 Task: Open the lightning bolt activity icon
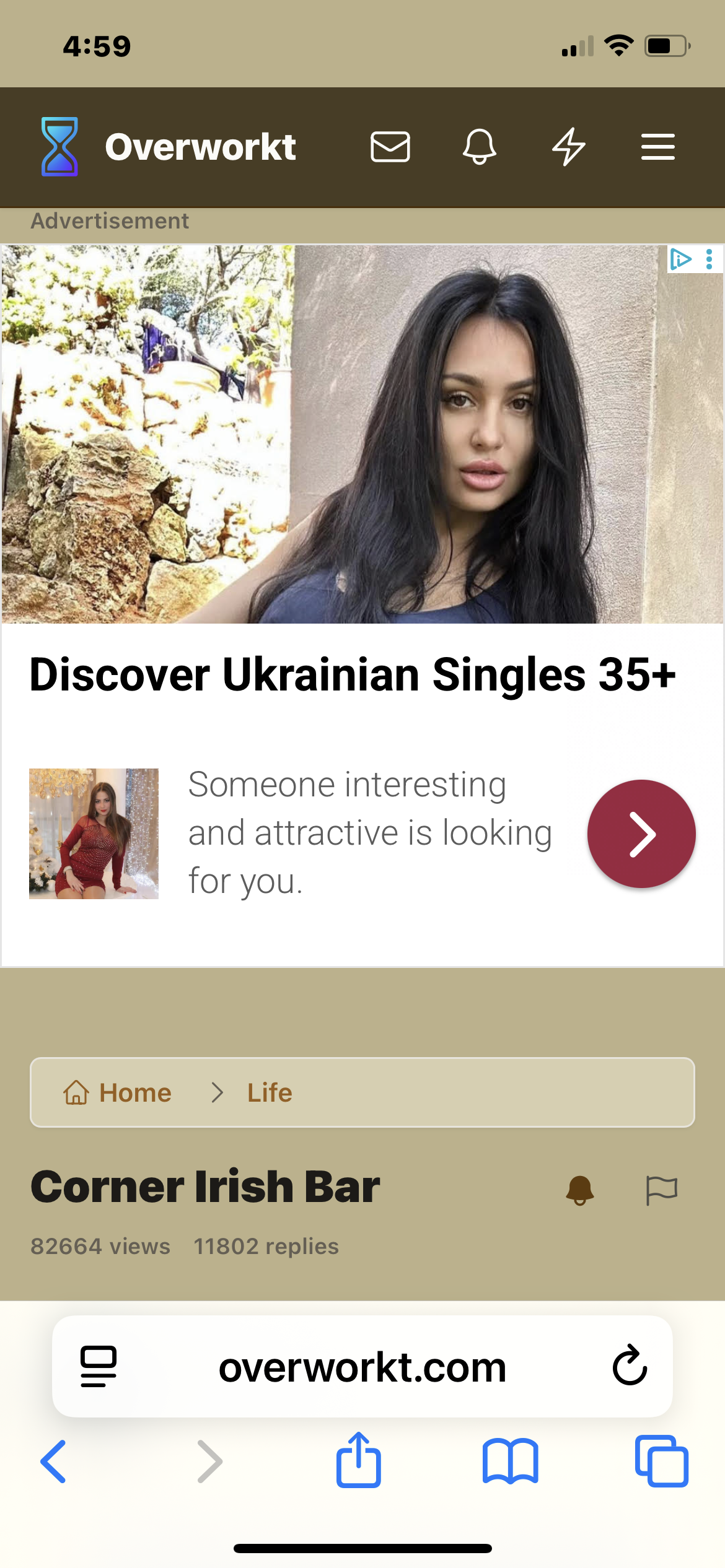click(568, 147)
